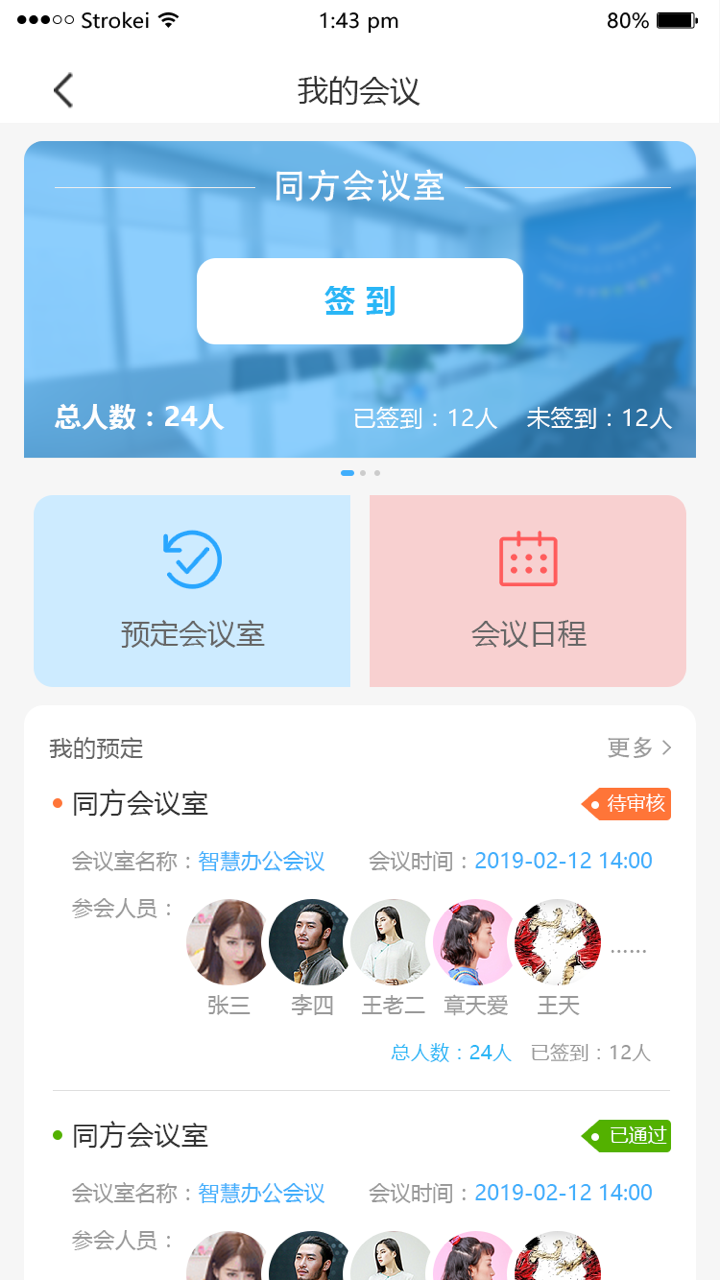This screenshot has height=1280, width=720.
Task: Go back using the top-left arrow
Action: 63,91
